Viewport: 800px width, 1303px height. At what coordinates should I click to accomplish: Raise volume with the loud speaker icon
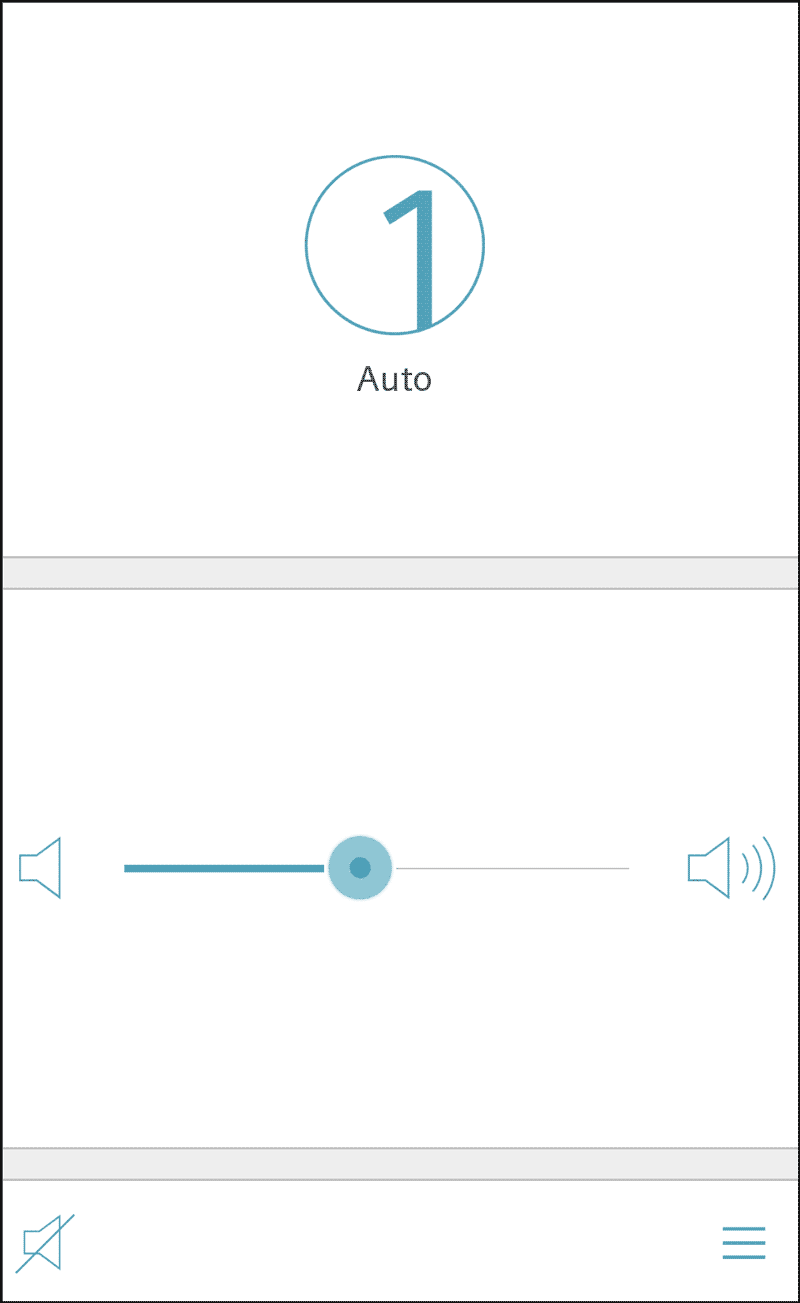731,867
